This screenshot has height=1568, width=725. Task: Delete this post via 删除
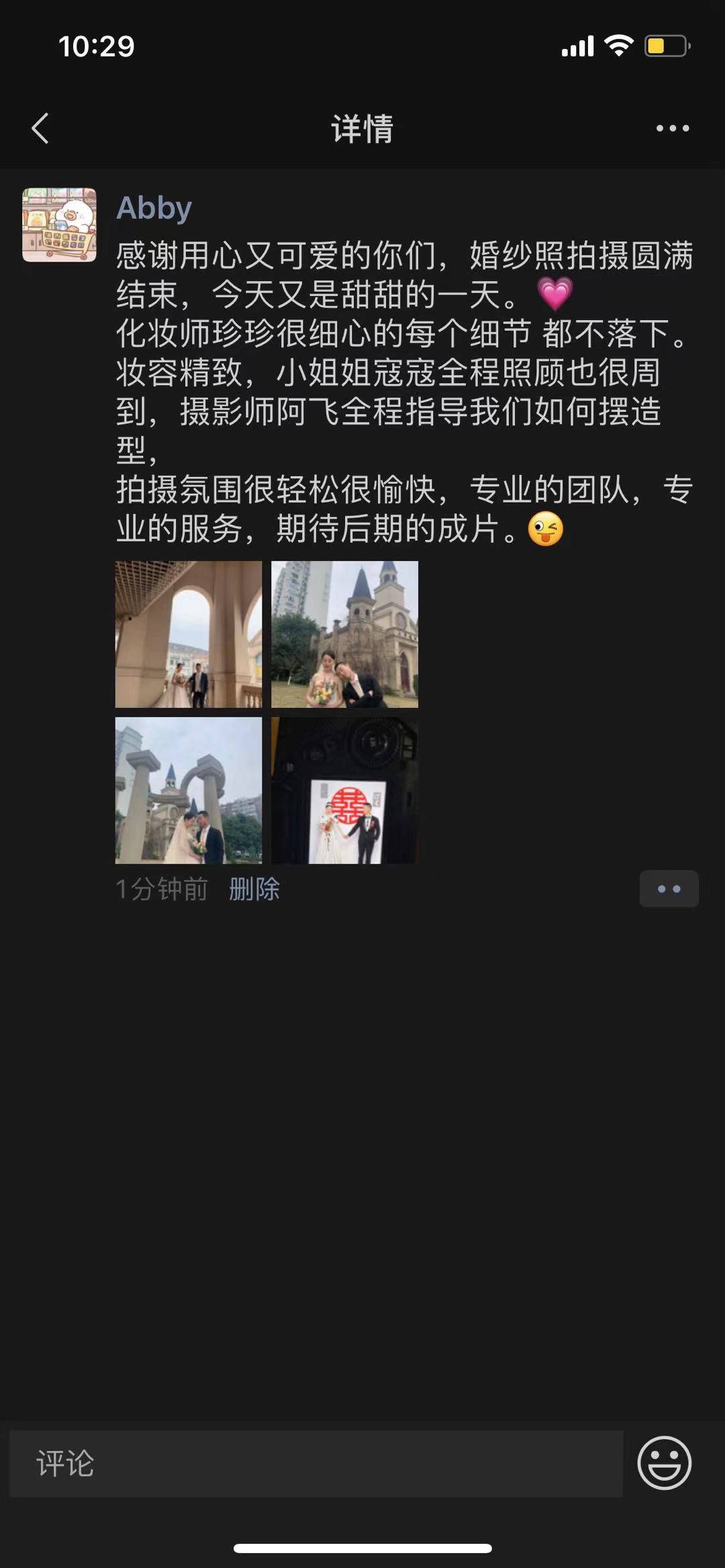254,889
